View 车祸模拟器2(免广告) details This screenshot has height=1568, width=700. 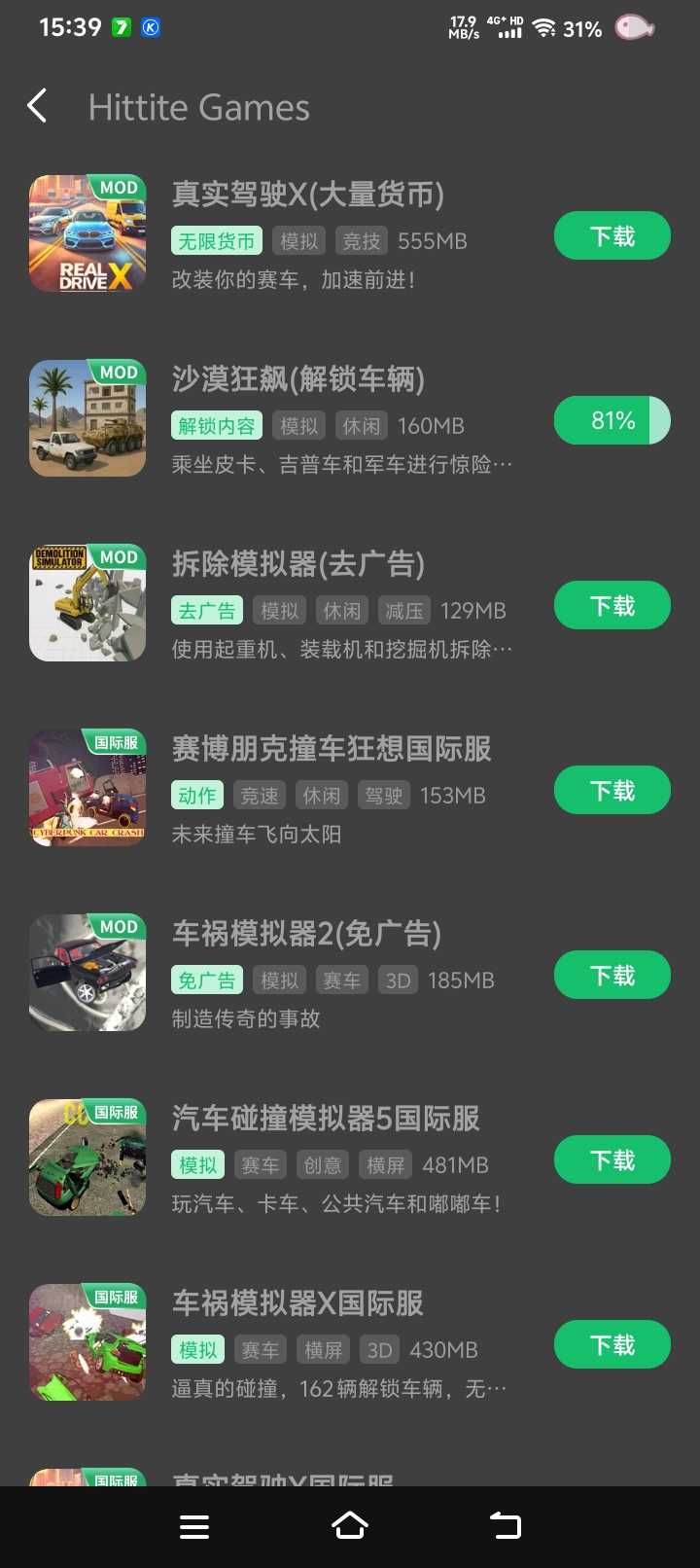(306, 934)
